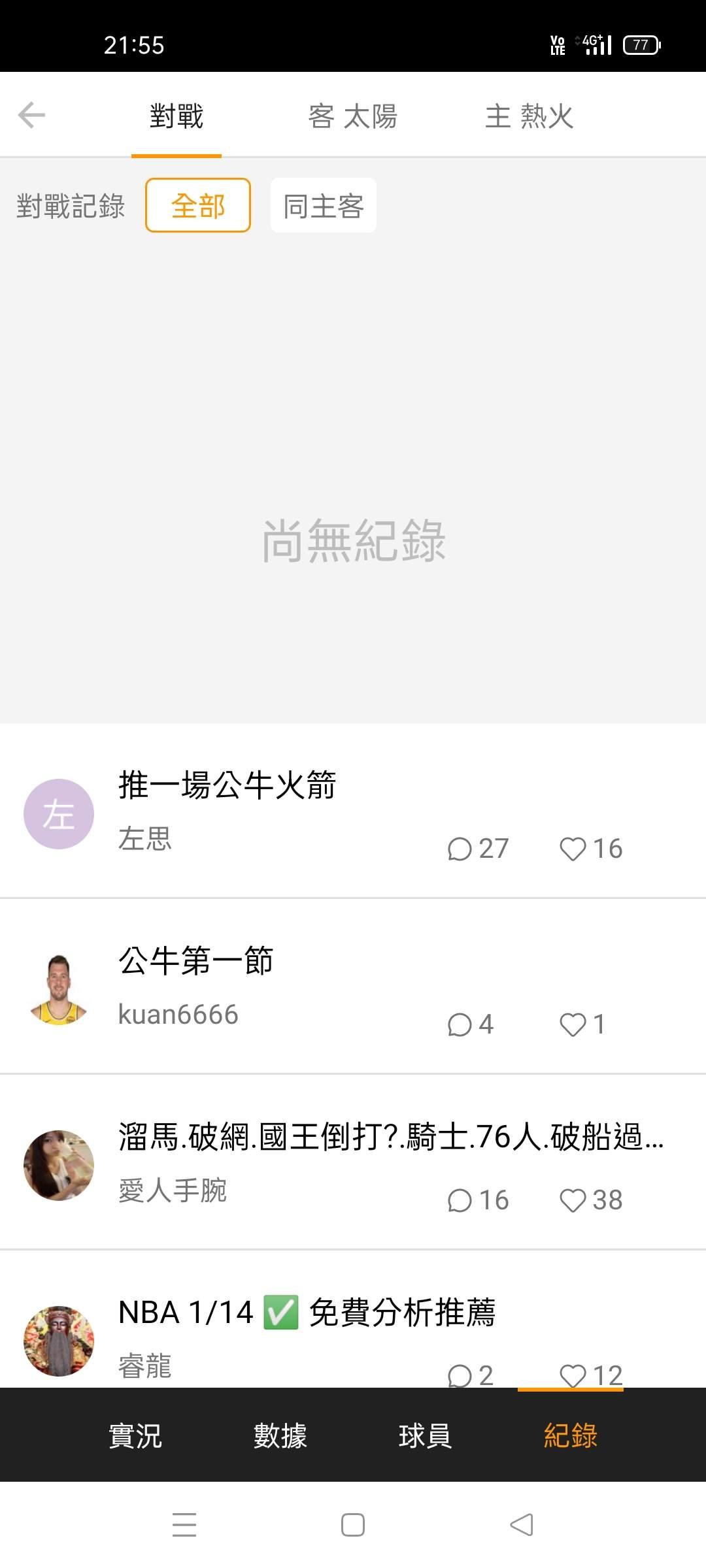
Task: Open the post by 愛人手腕
Action: (390, 1137)
